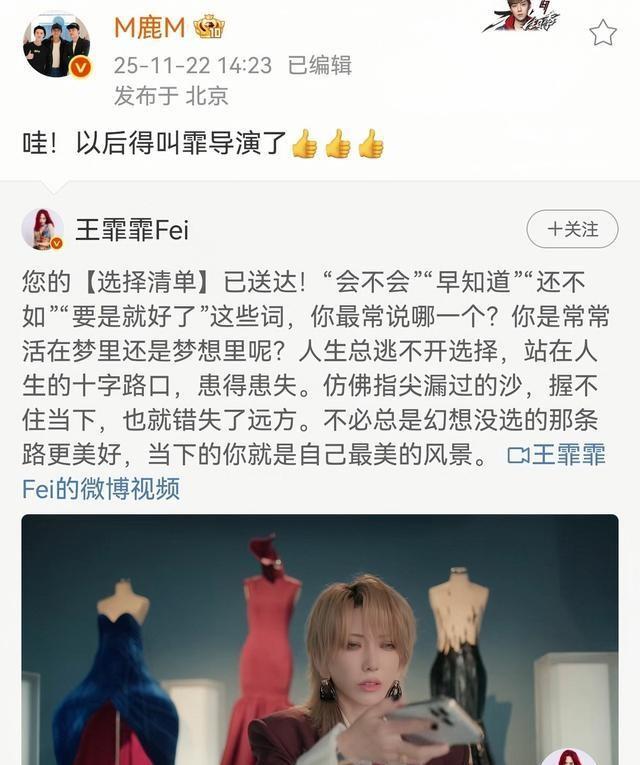Viewport: 640px width, 765px height.
Task: Open the 王霏霏Fei的微博视频 link
Action: 555,455
